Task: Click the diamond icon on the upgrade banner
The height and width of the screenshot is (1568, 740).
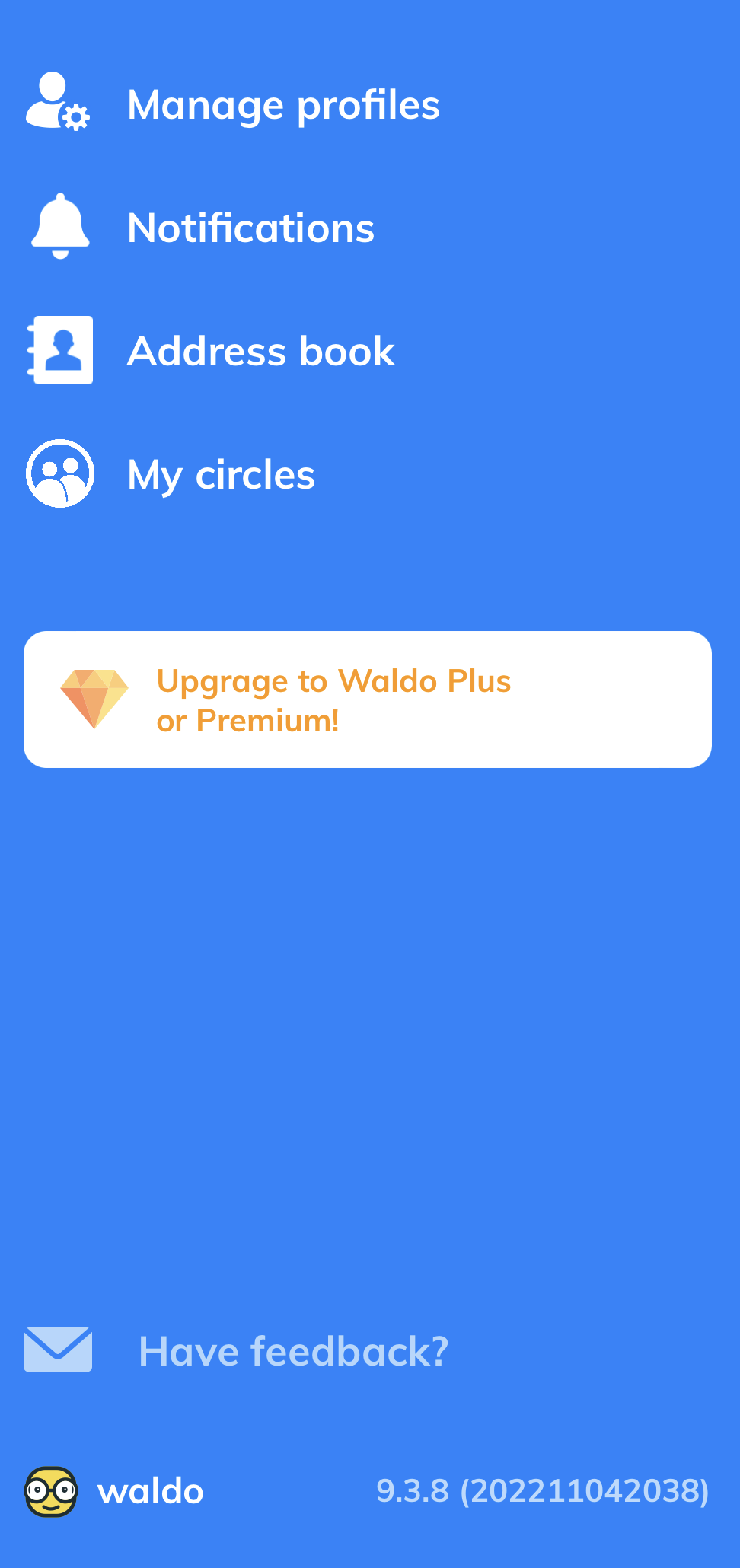Action: pyautogui.click(x=96, y=697)
